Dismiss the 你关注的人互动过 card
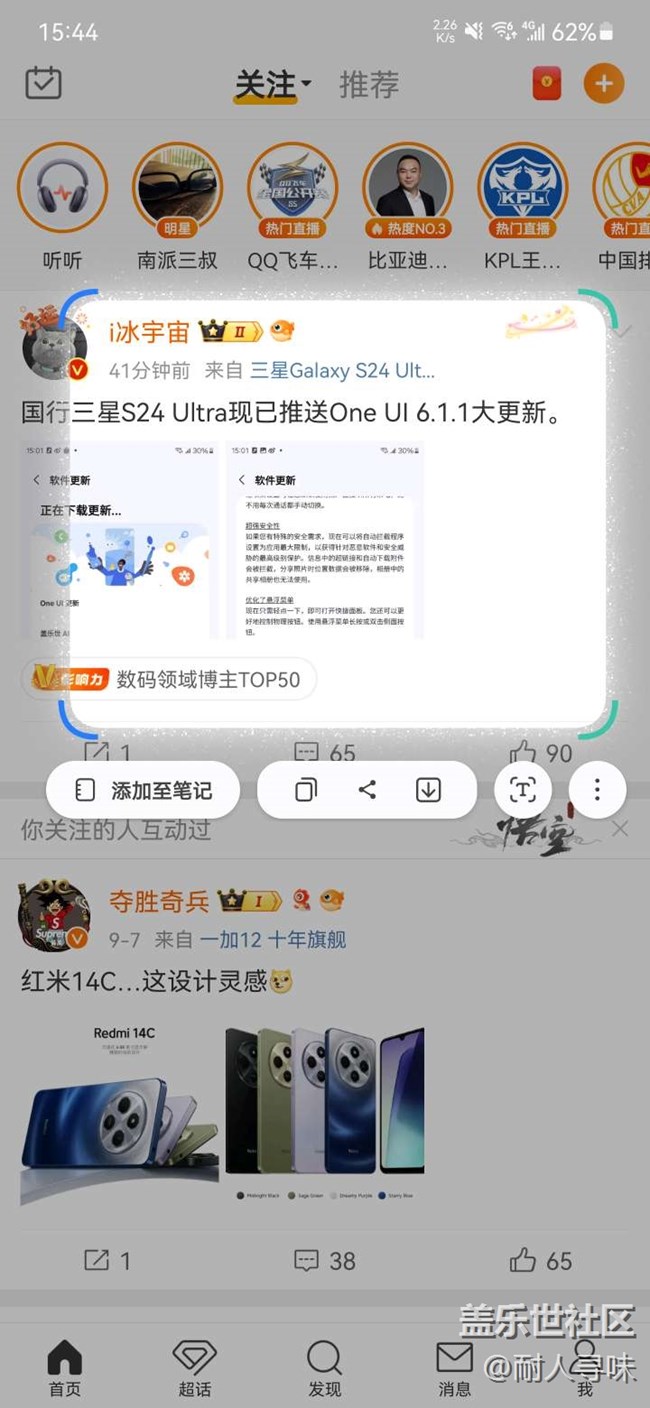Screen dimensions: 650x1408 click(620, 829)
